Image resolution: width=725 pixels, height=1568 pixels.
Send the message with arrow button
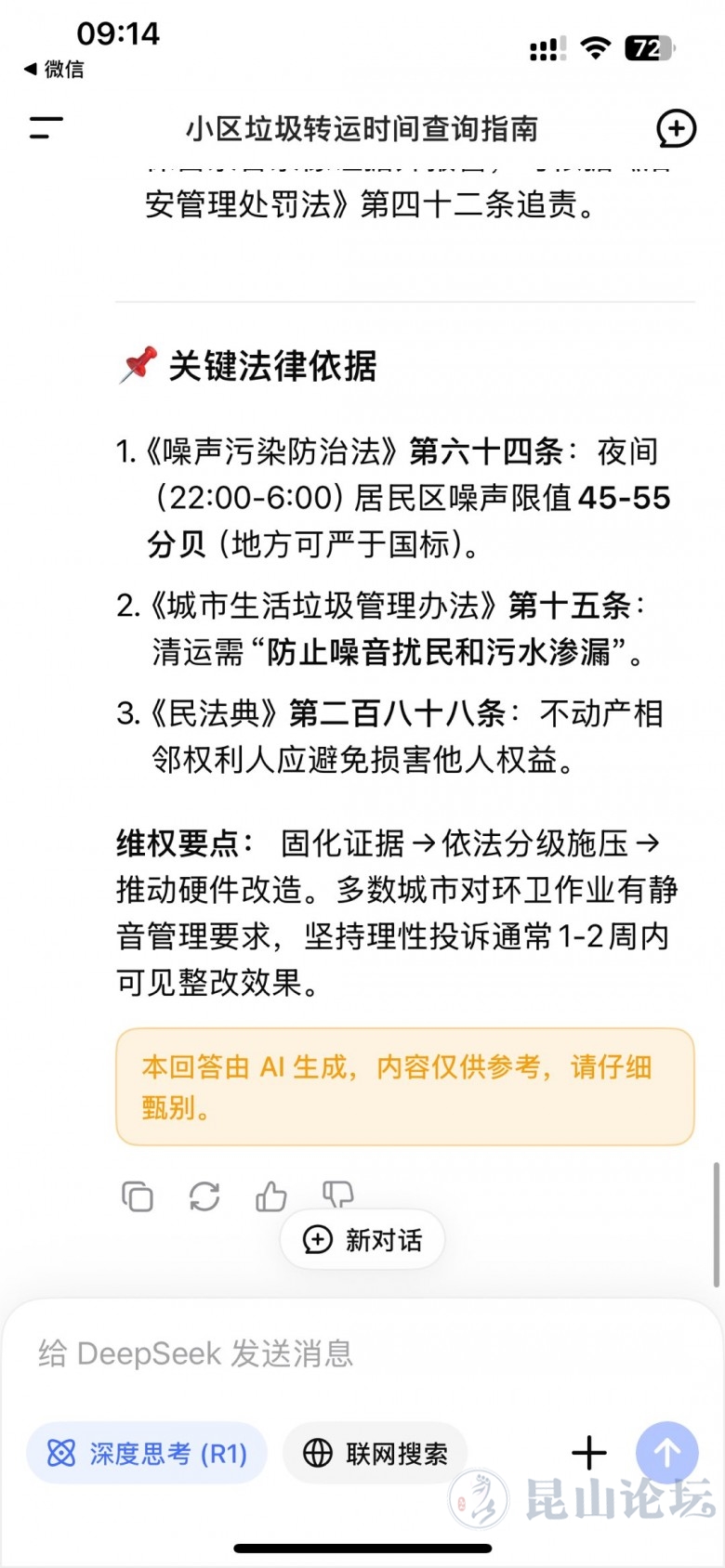coord(666,1453)
